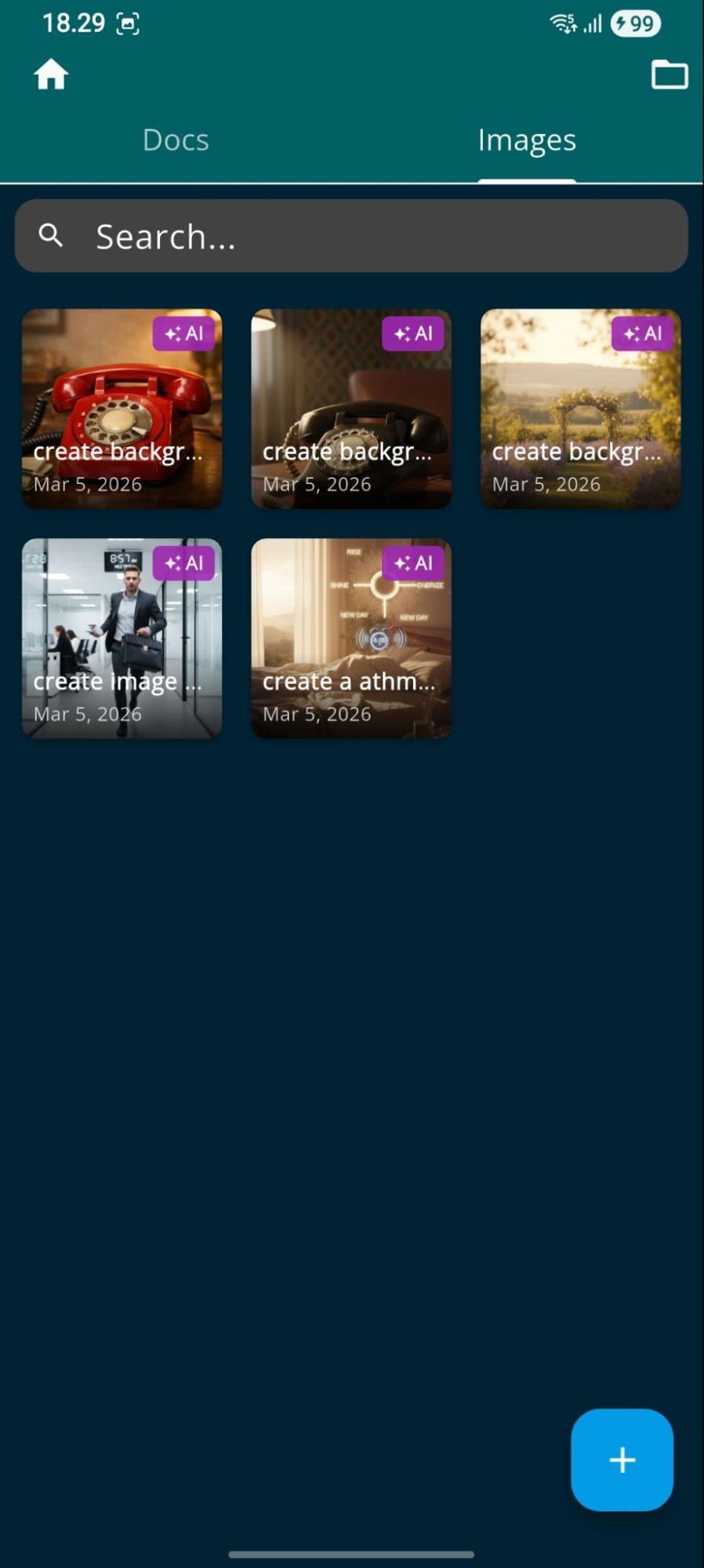The image size is (704, 1568).
Task: Tap the magnifier icon in the search bar
Action: click(52, 235)
